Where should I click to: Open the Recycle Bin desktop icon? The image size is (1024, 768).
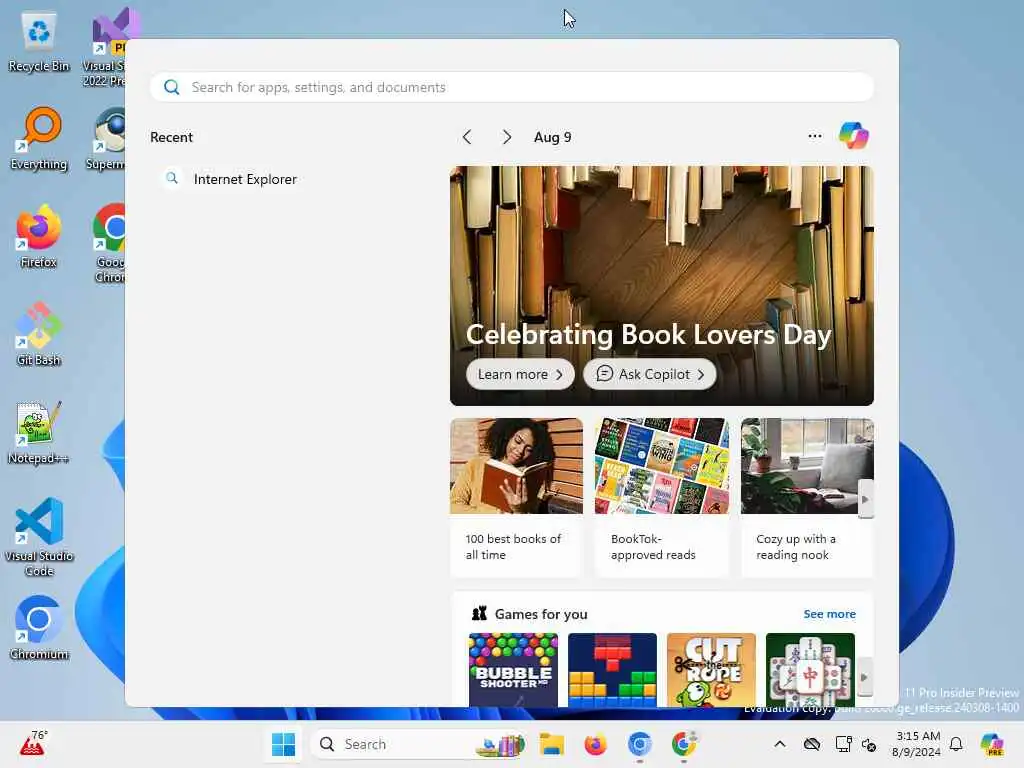pyautogui.click(x=39, y=42)
